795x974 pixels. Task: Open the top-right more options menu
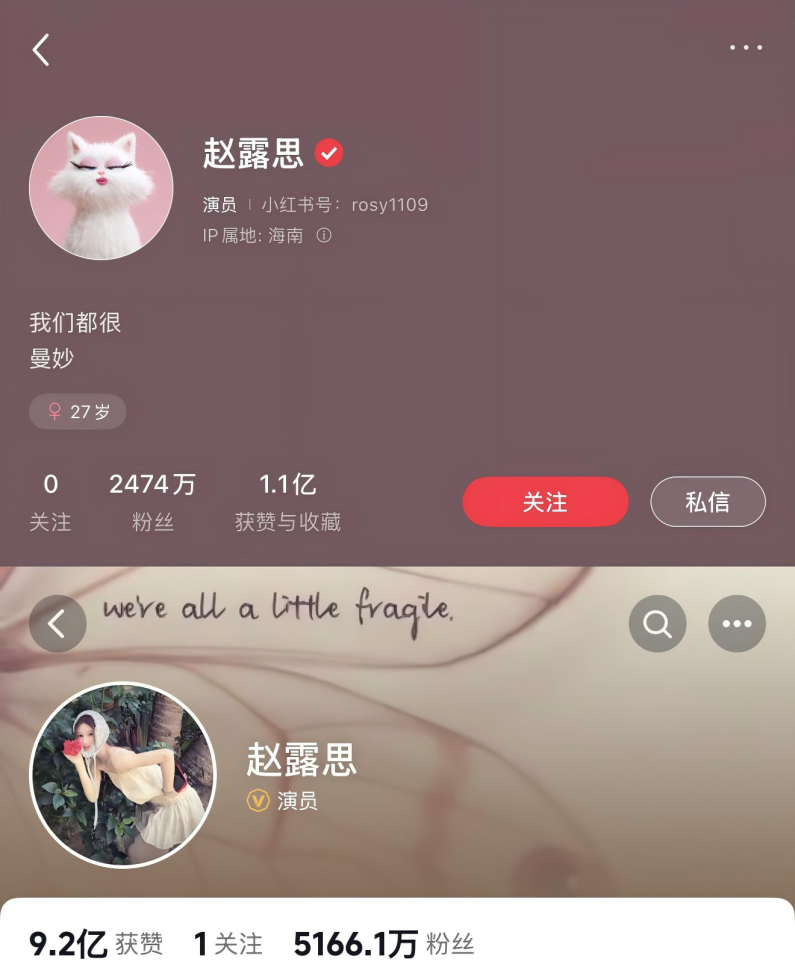click(x=747, y=48)
